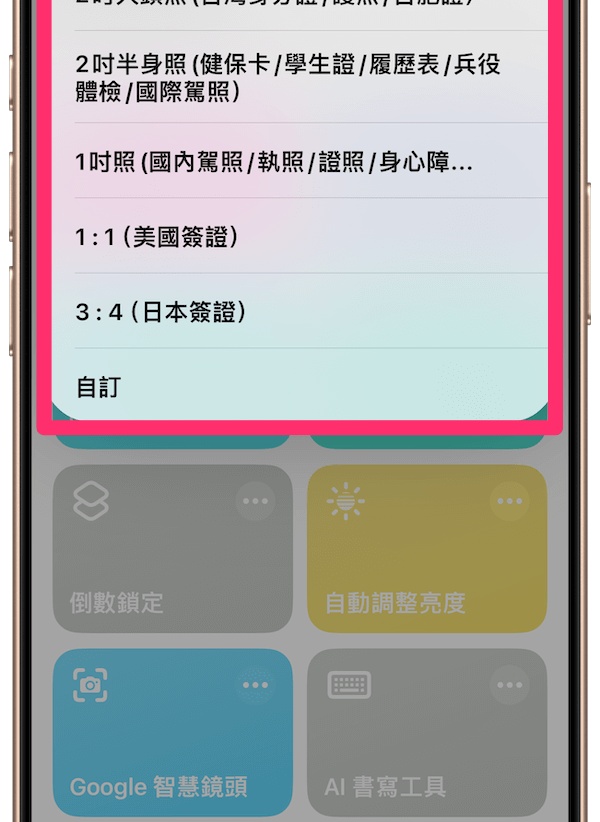
Task: Choose 自訂 custom size
Action: pyautogui.click(x=298, y=386)
